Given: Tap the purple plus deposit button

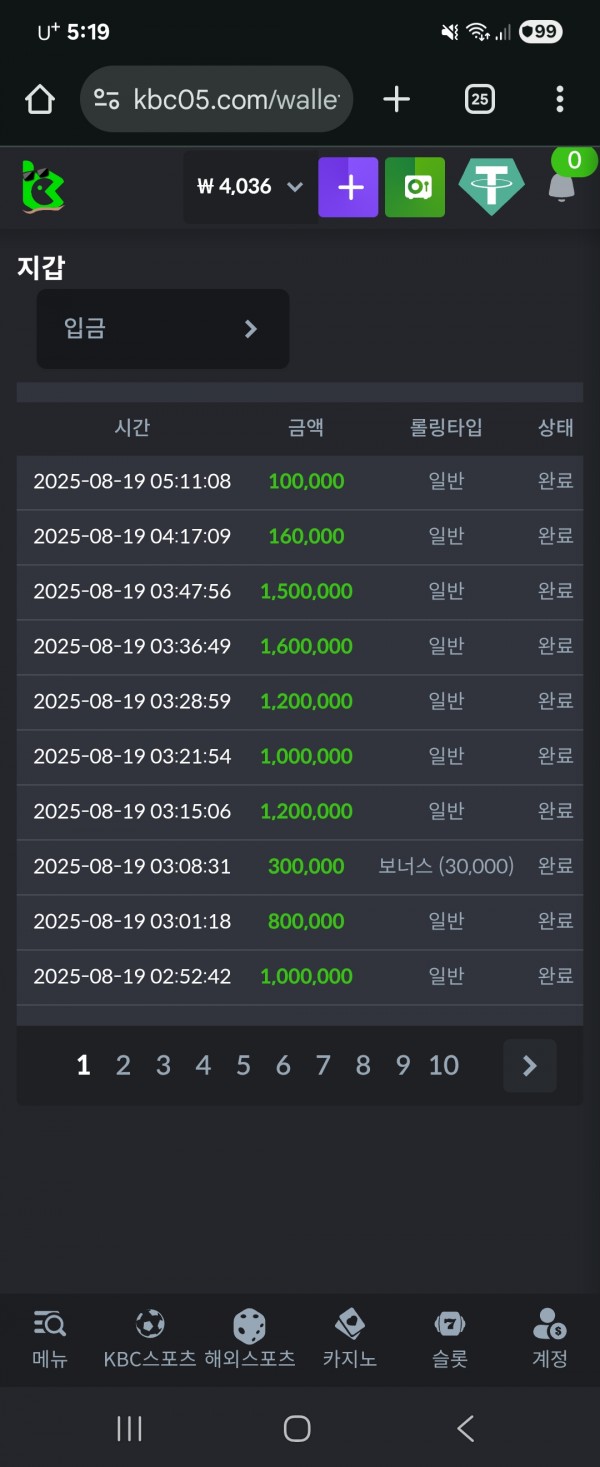Looking at the screenshot, I should click(x=348, y=187).
